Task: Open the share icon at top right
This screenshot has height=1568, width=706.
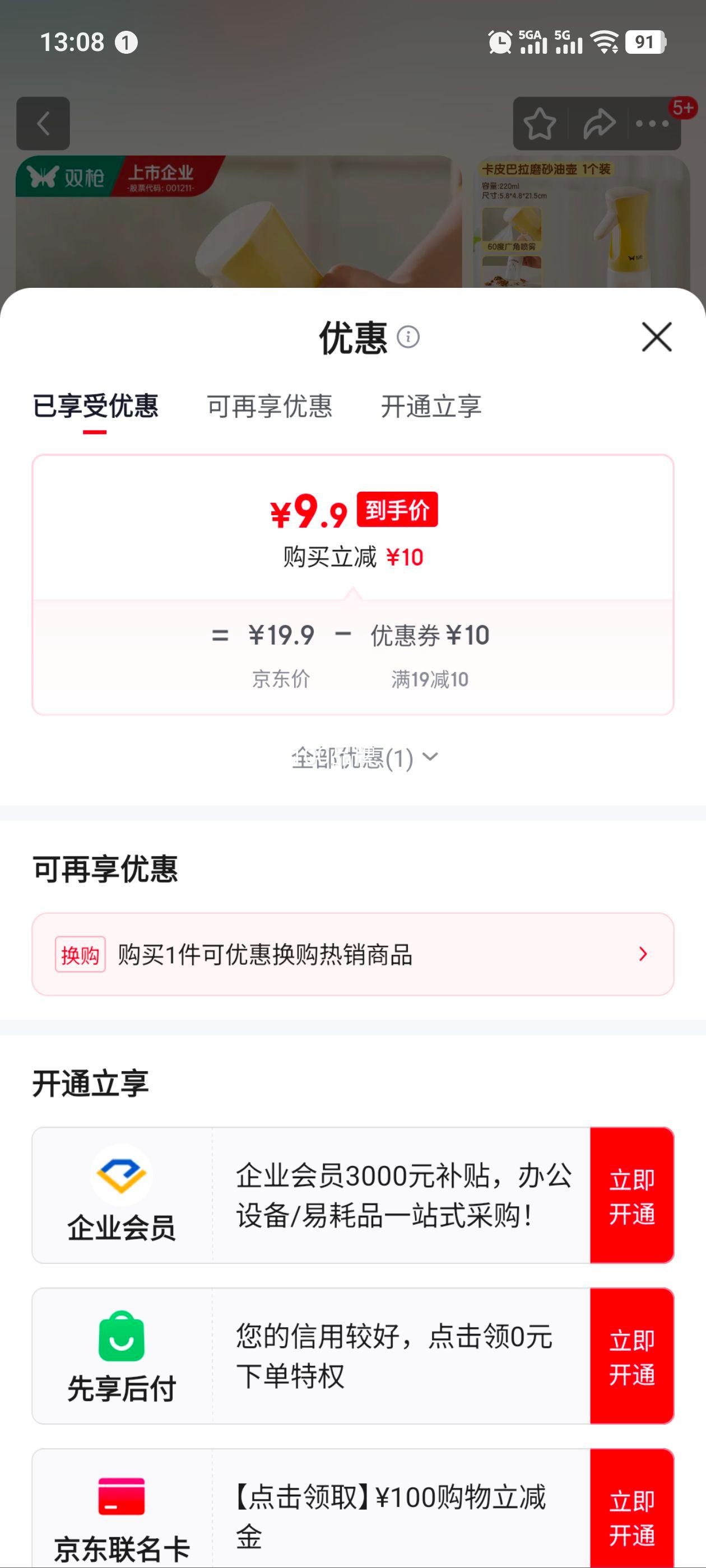Action: click(598, 124)
